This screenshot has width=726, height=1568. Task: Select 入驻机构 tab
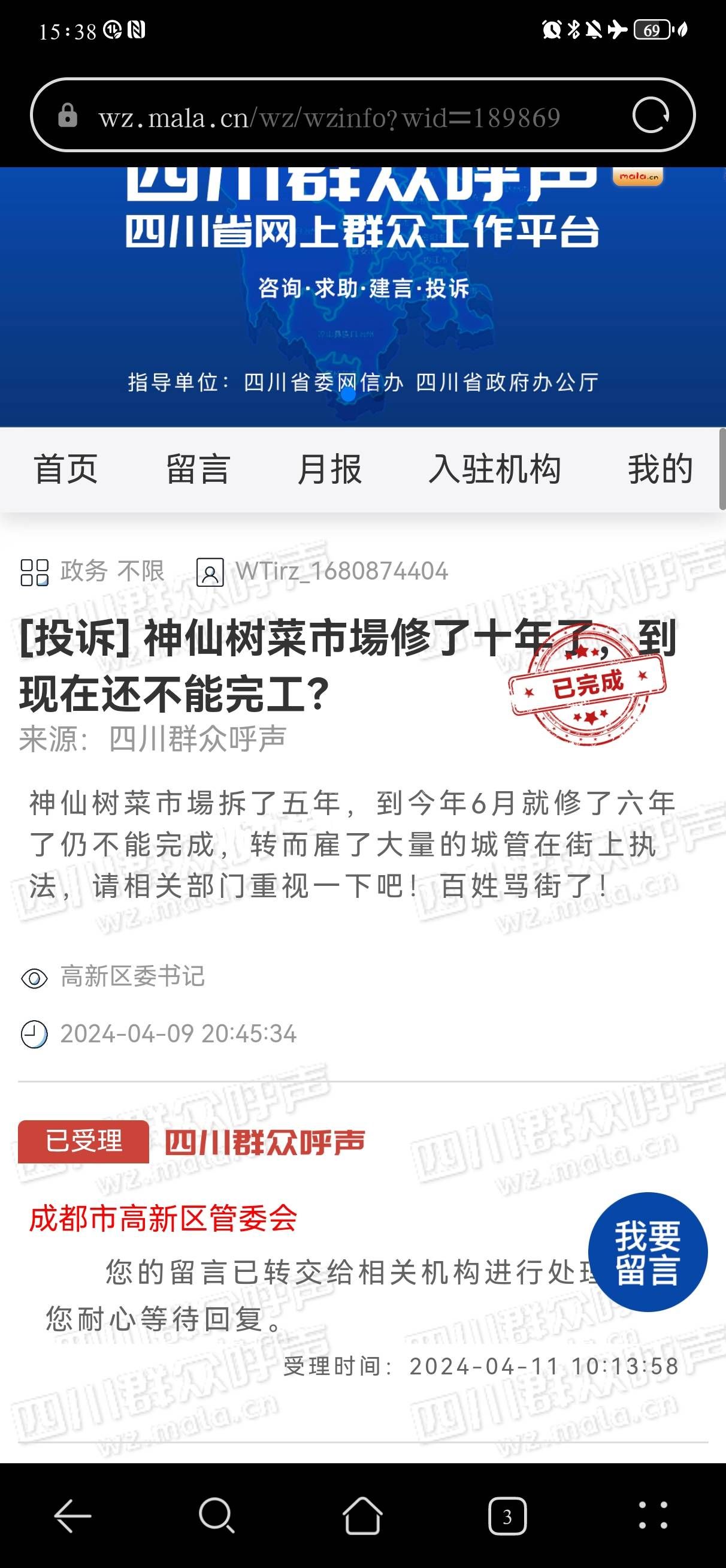coord(494,469)
